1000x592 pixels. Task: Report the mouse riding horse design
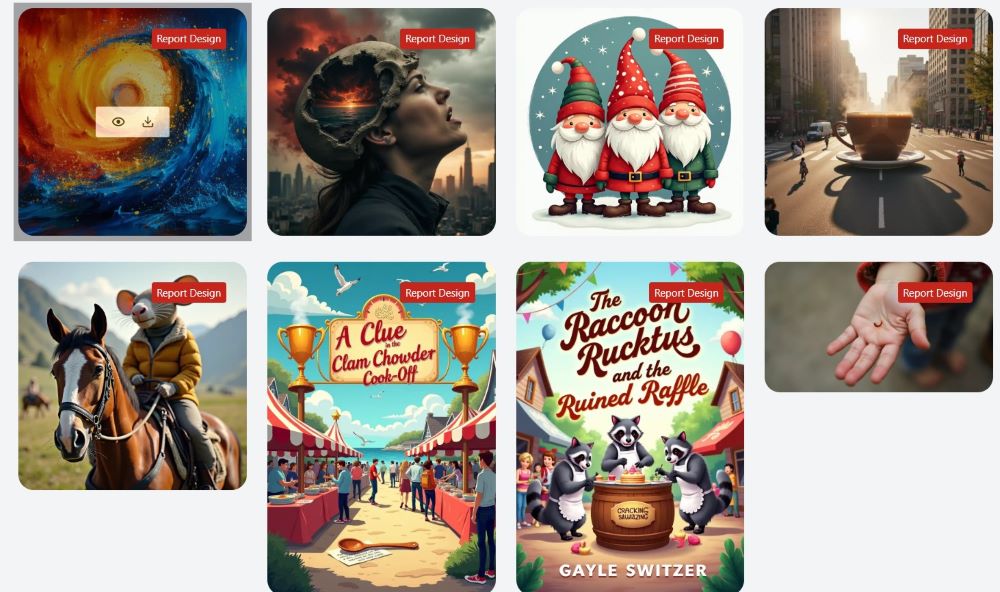click(x=189, y=293)
